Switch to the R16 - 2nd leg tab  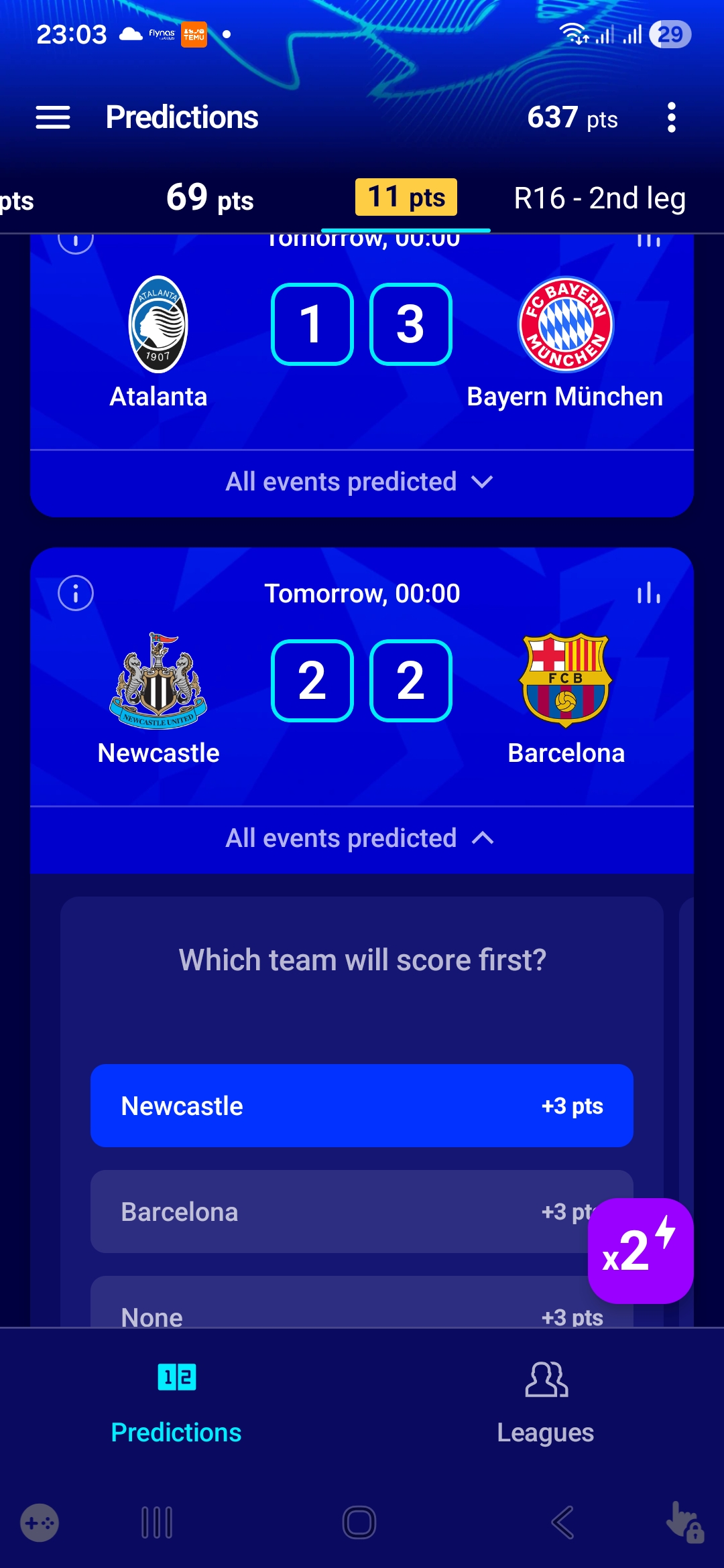pyautogui.click(x=599, y=198)
